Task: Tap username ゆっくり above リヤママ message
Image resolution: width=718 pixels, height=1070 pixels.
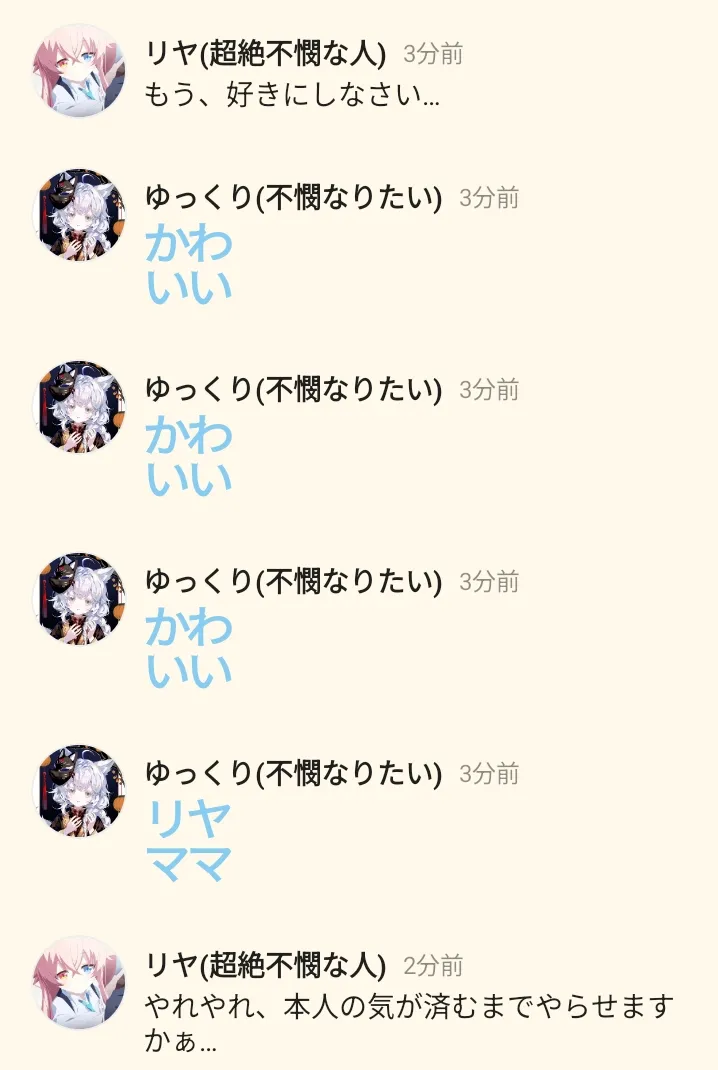Action: pyautogui.click(x=293, y=773)
